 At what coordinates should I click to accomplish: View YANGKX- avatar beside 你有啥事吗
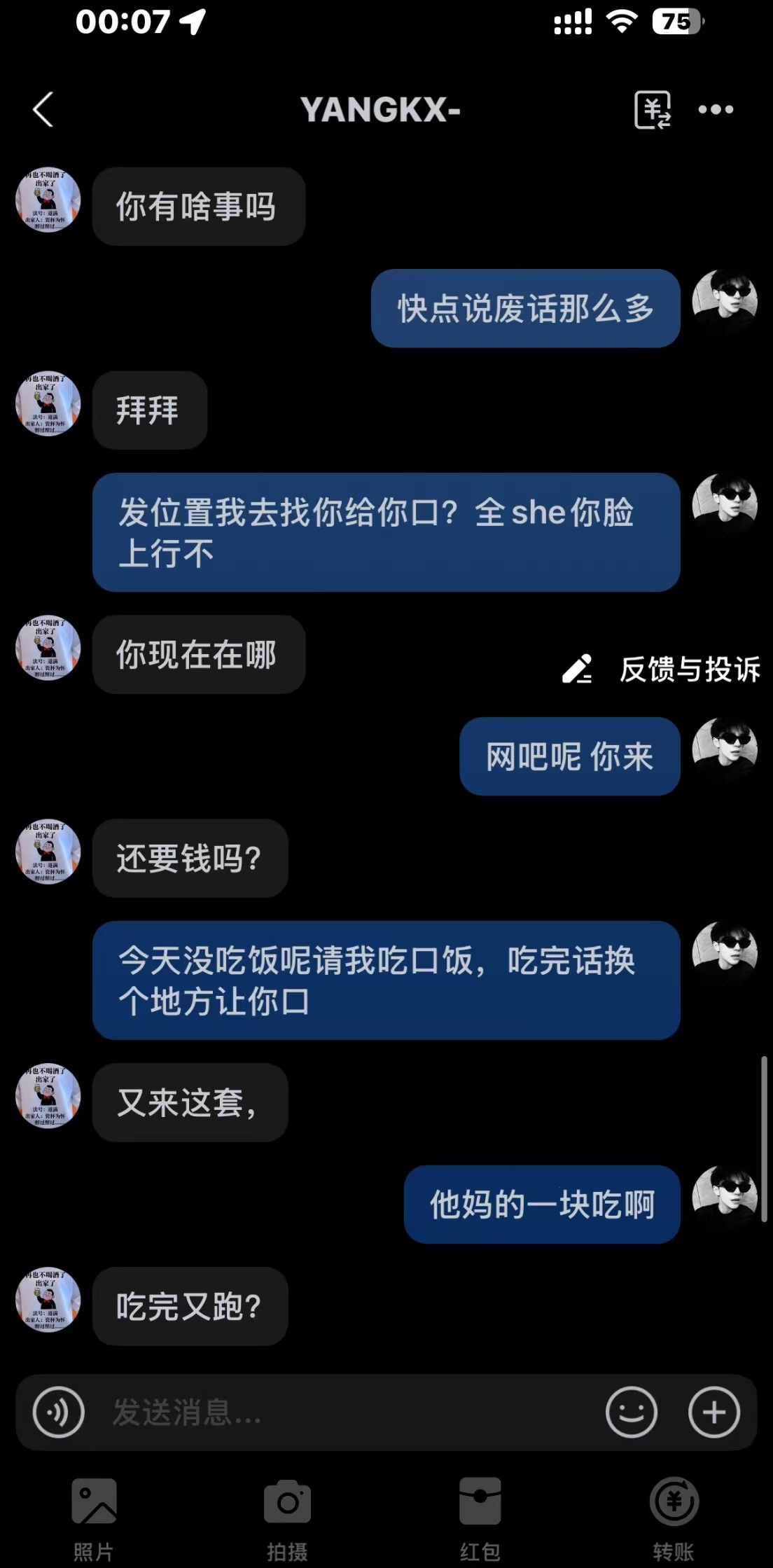pyautogui.click(x=48, y=200)
